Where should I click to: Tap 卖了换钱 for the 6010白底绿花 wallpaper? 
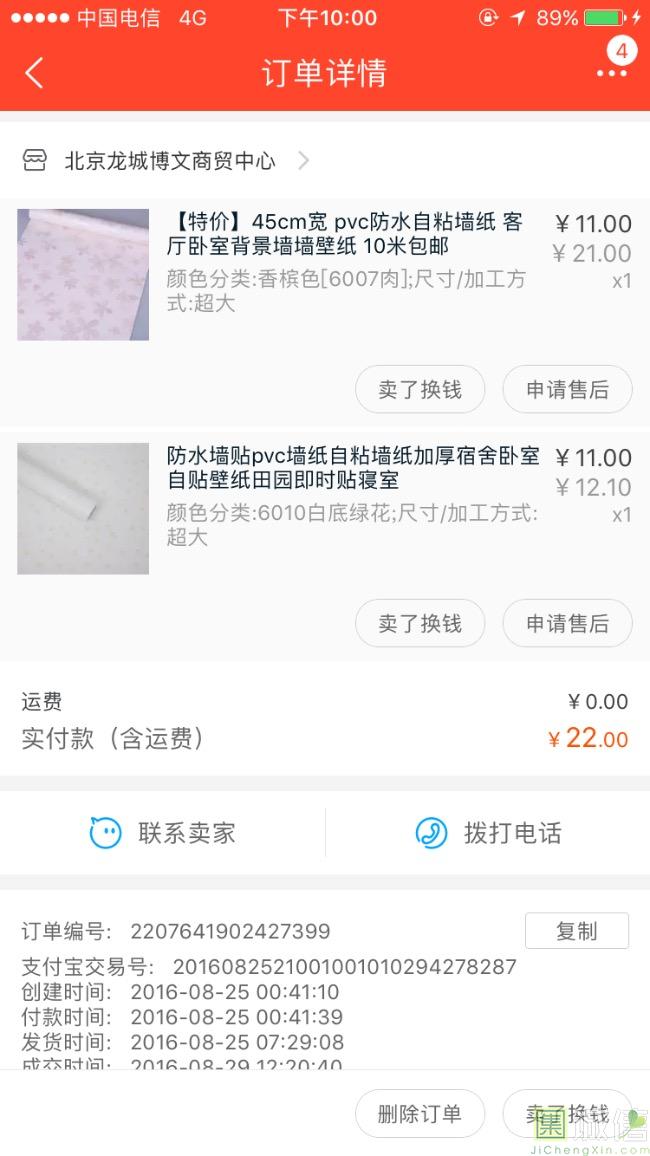(x=420, y=623)
